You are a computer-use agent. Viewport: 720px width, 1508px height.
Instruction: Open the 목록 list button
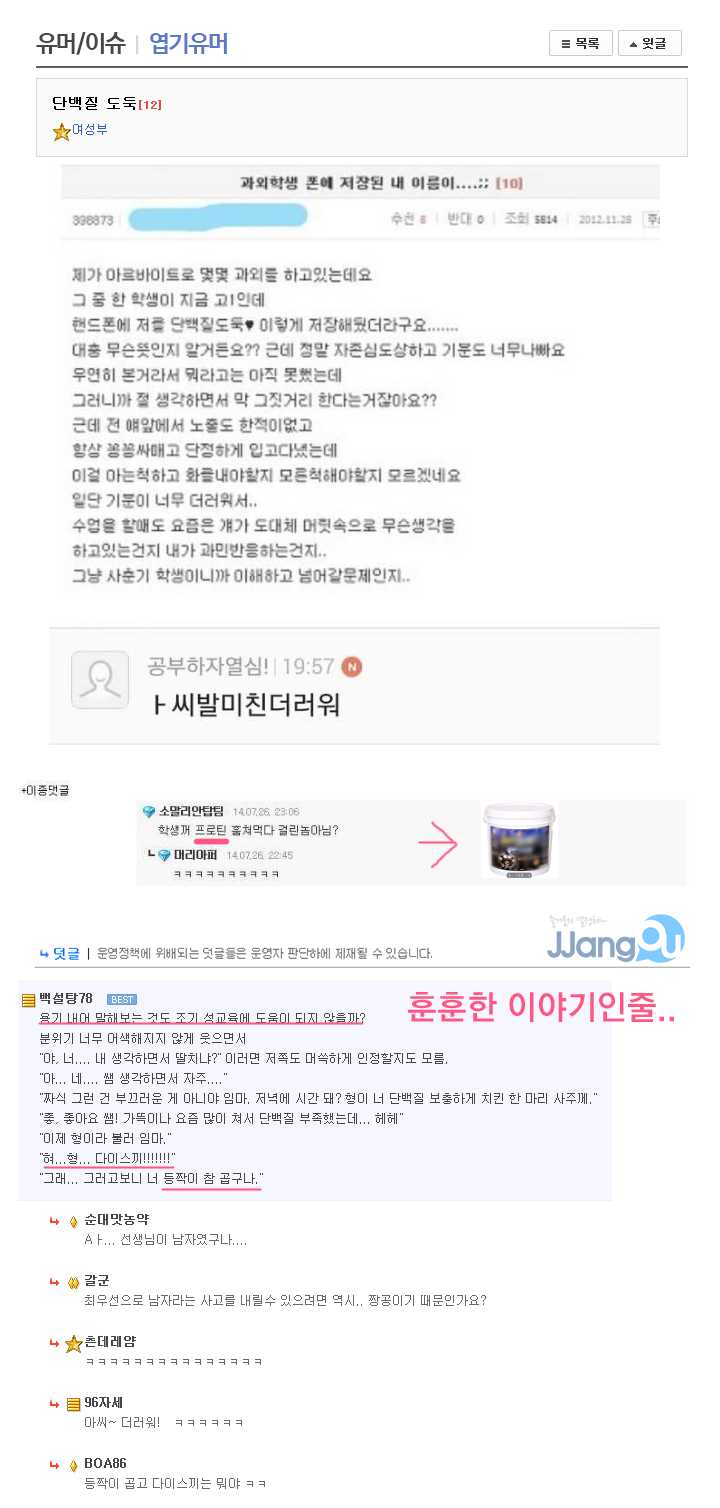pyautogui.click(x=580, y=43)
